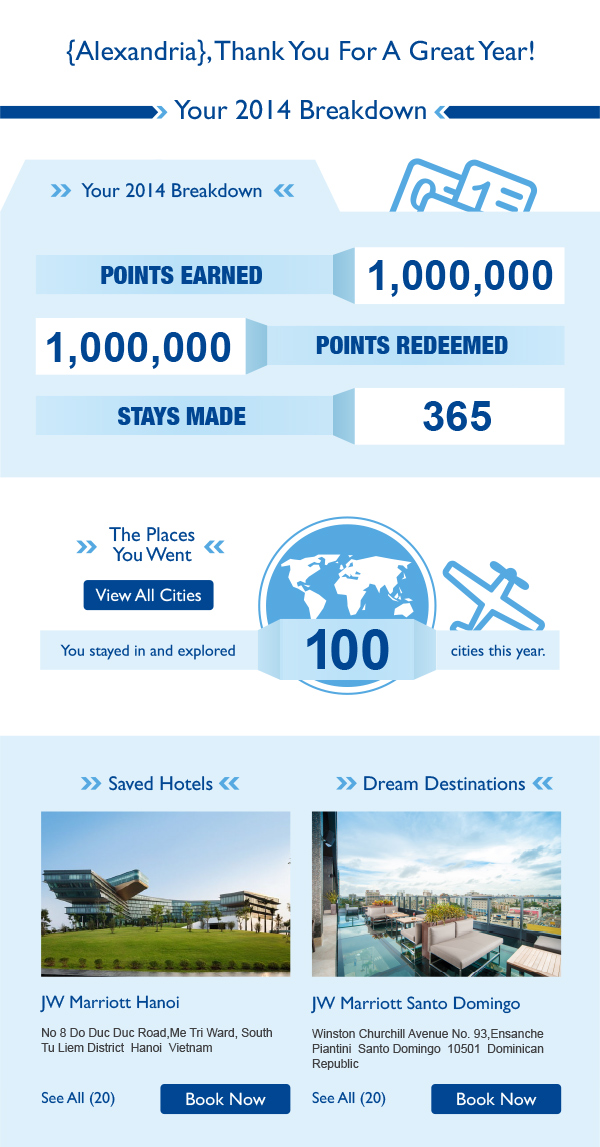Open the JW Marriott Santo Domingo photo
This screenshot has width=600, height=1147.
pos(436,893)
